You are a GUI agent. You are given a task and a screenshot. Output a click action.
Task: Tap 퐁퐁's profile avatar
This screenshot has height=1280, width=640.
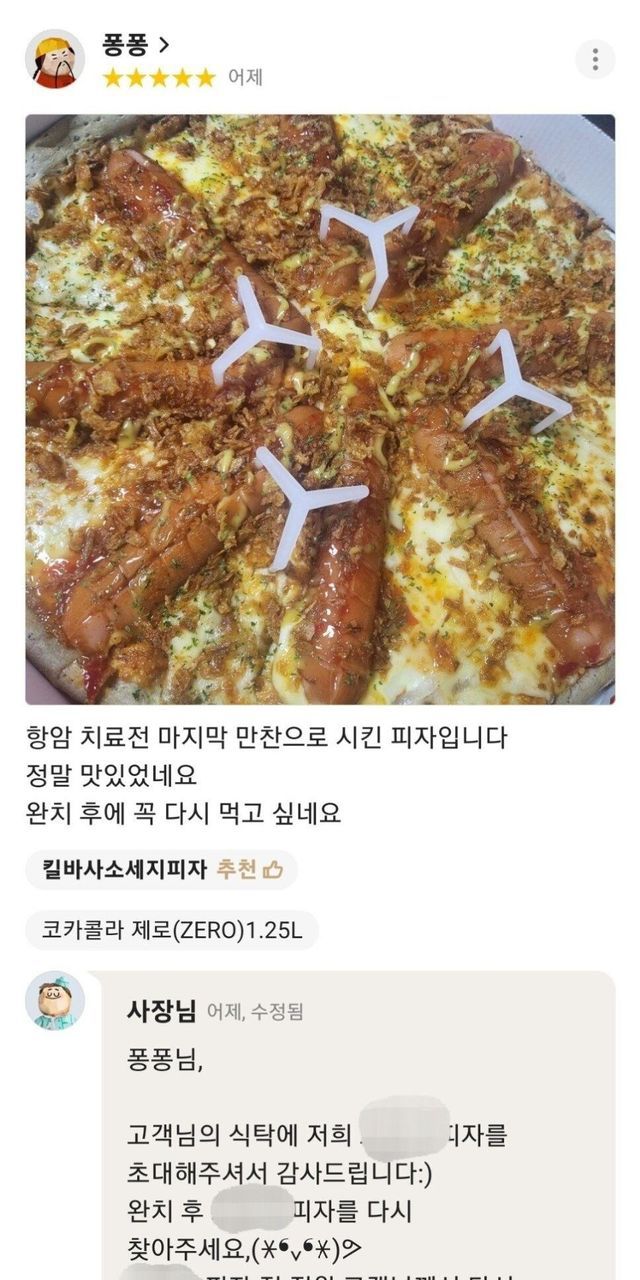click(x=55, y=59)
